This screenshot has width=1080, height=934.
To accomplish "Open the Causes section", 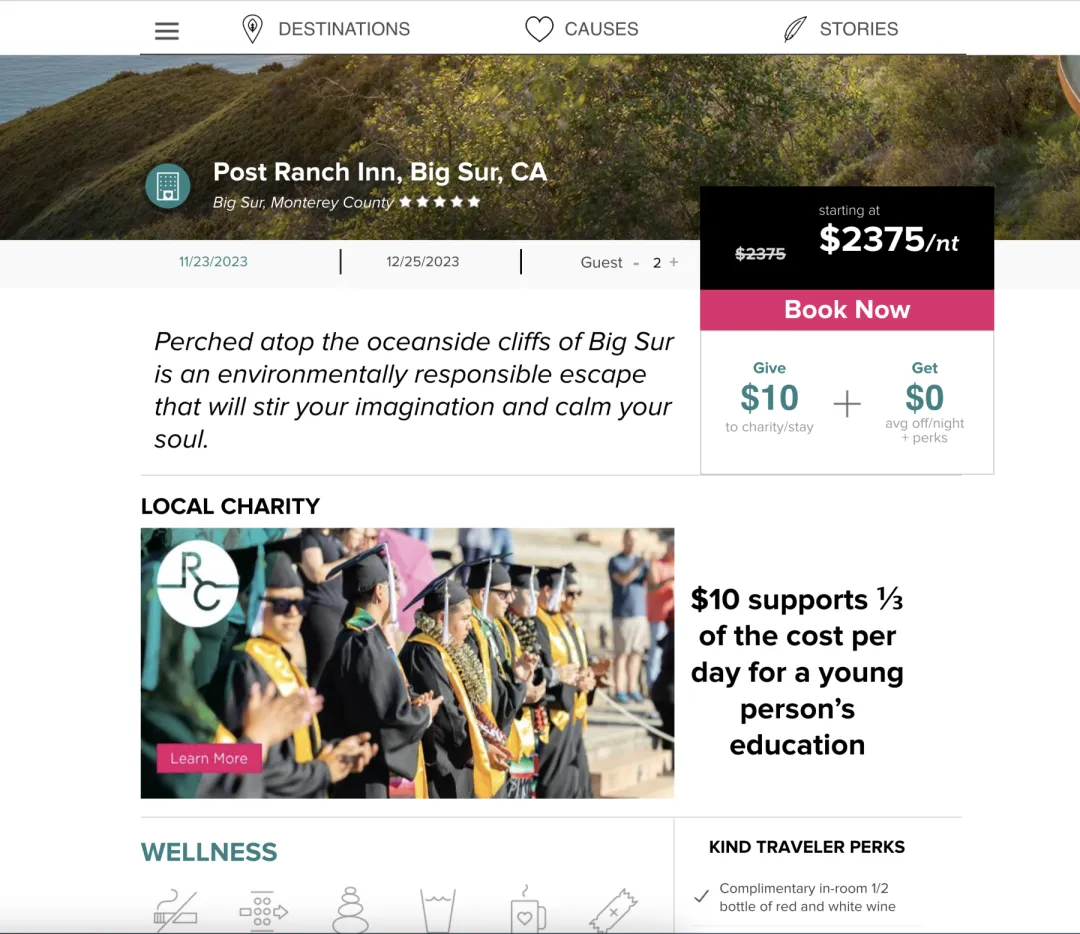I will click(582, 29).
